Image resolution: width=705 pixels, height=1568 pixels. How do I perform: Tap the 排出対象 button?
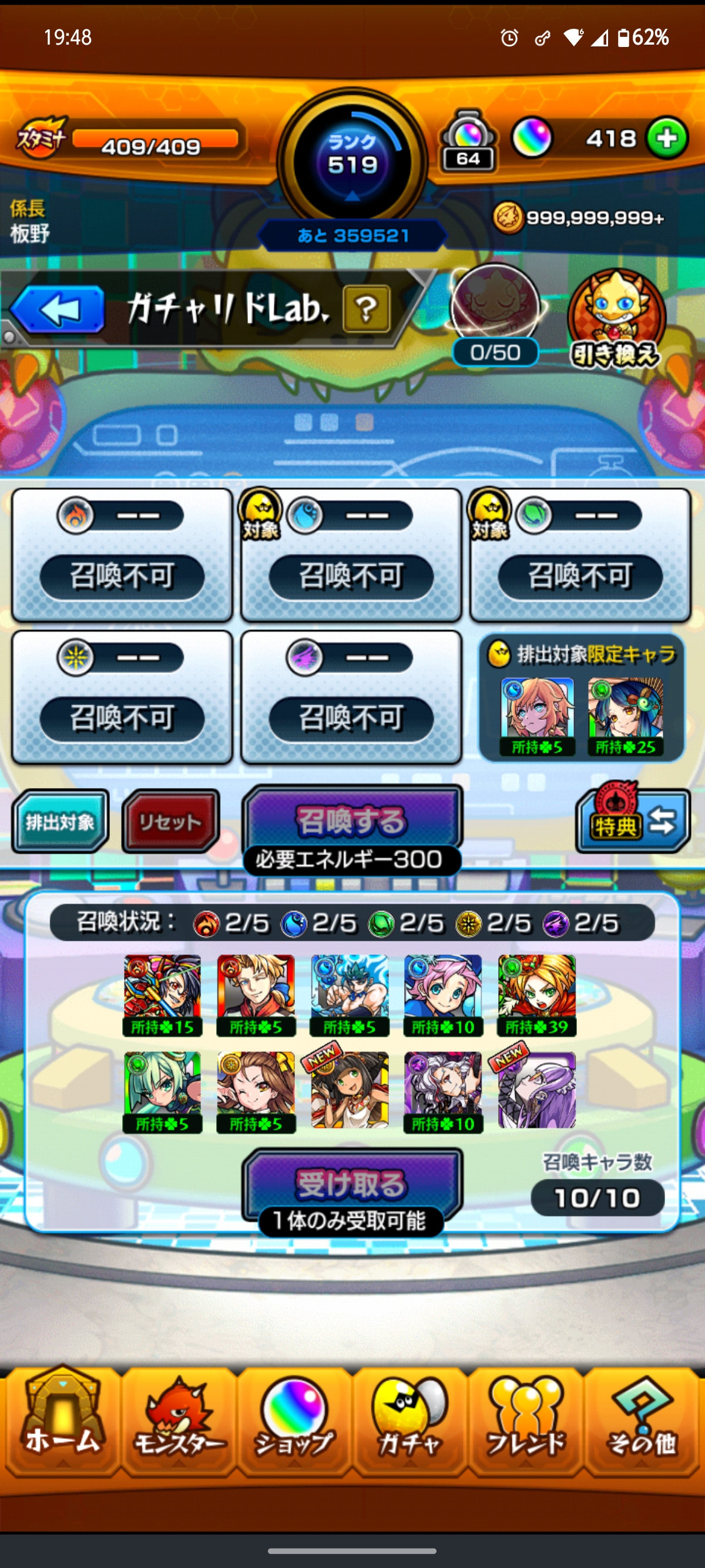60,821
